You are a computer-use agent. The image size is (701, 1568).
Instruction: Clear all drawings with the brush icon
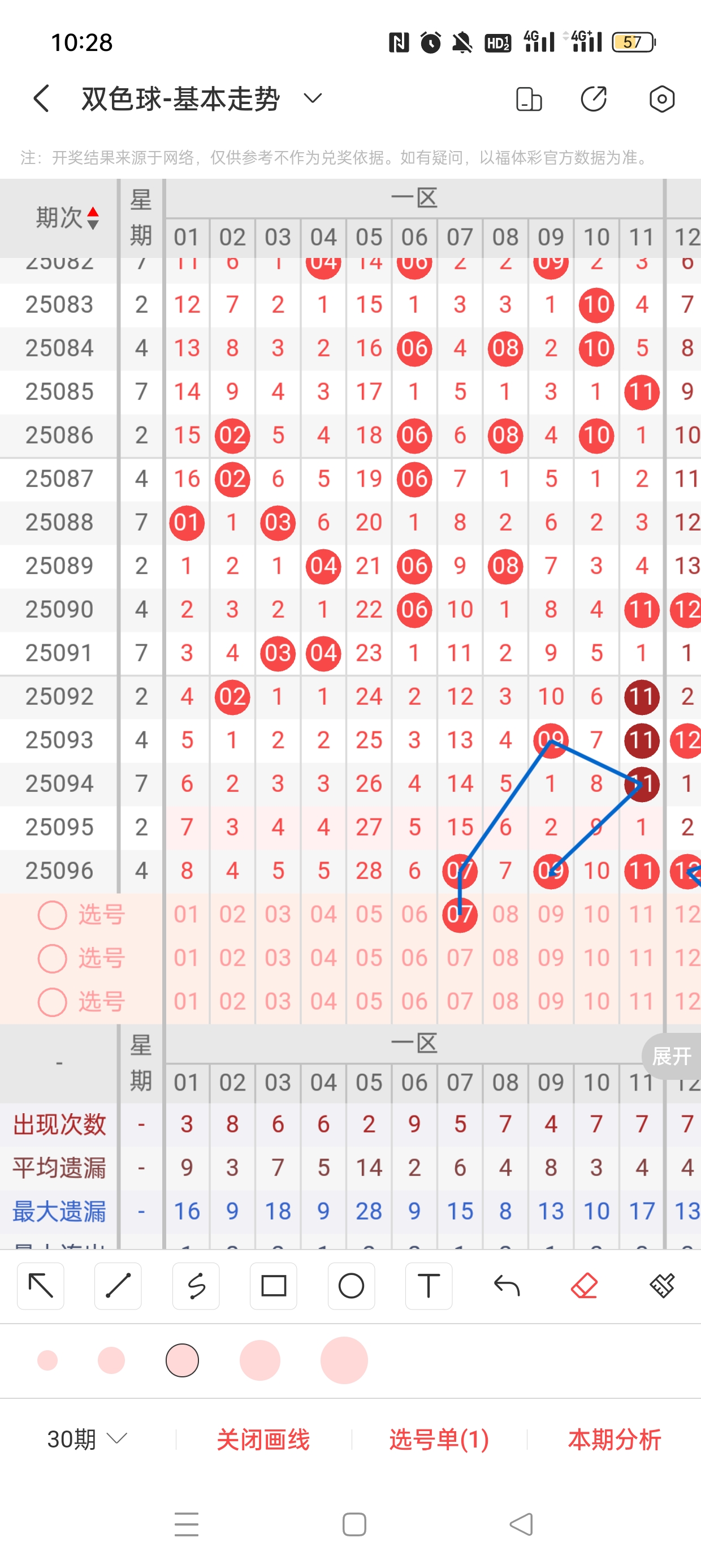coord(661,1286)
